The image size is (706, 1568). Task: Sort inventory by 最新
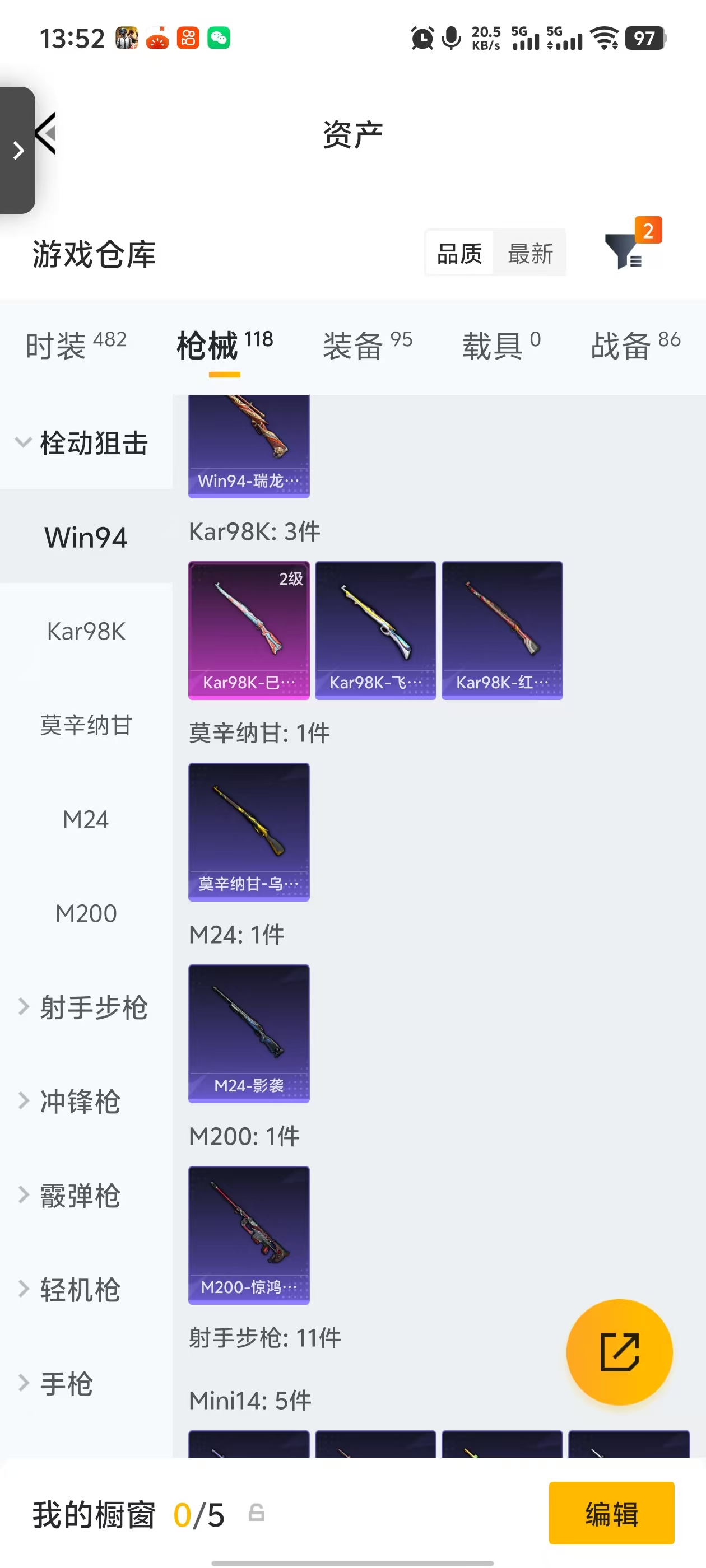pos(530,253)
